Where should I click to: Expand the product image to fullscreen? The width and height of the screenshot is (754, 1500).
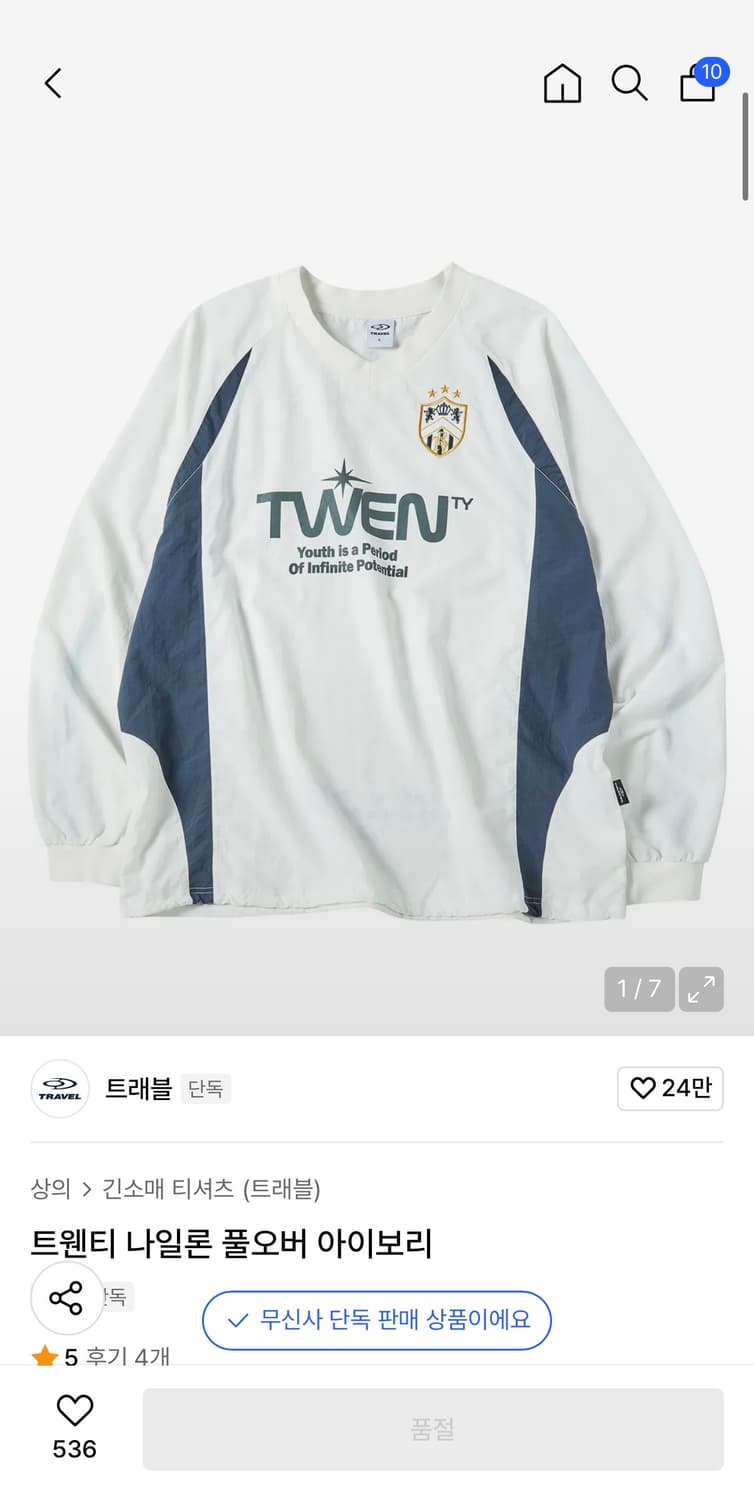coord(701,989)
